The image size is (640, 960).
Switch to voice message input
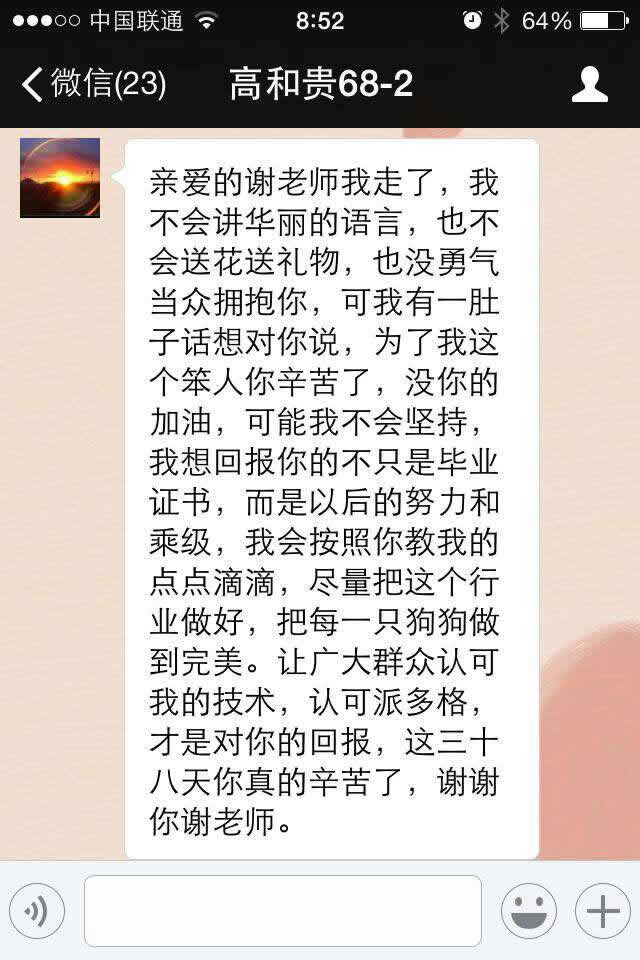[37, 911]
